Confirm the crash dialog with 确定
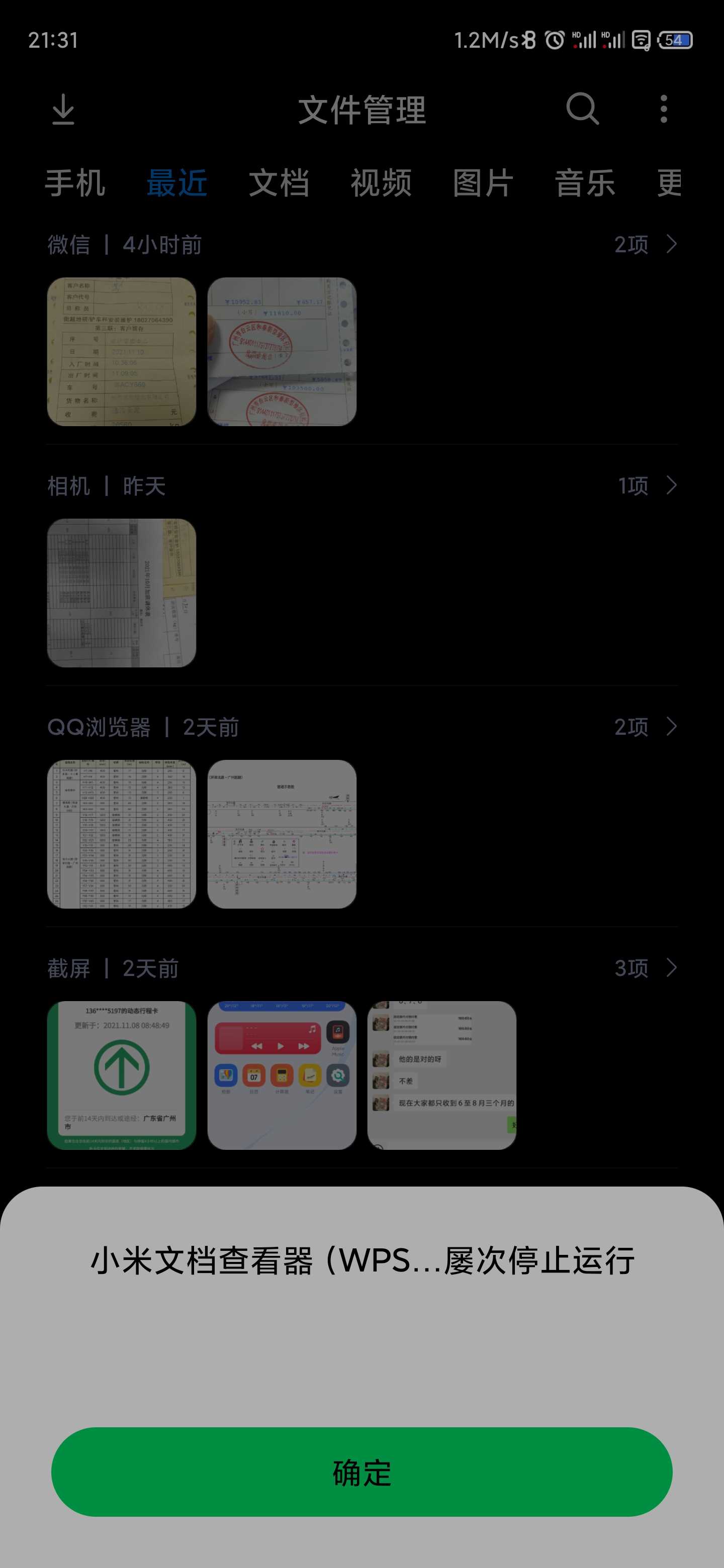 (x=361, y=1472)
